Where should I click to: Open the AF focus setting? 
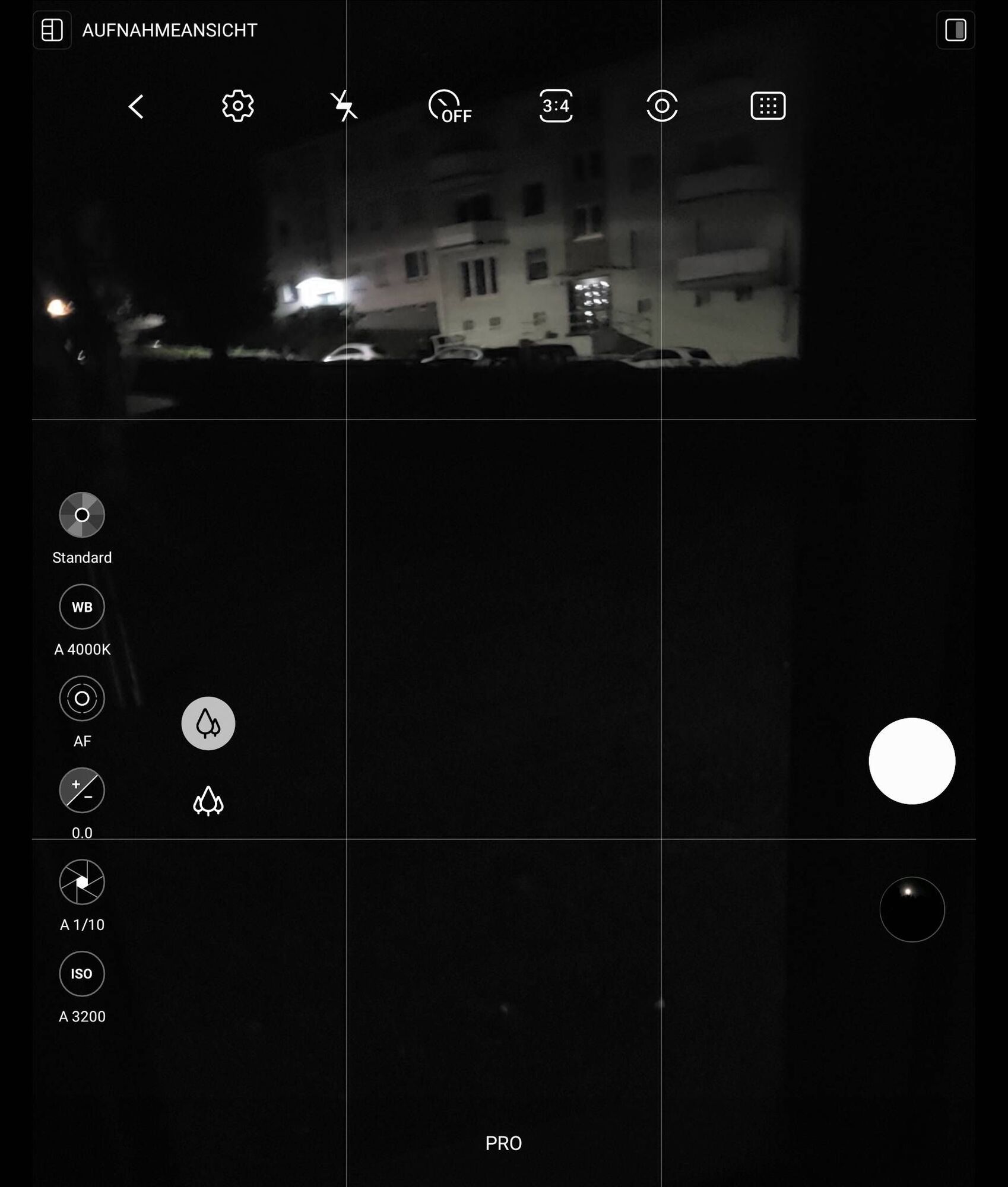pos(82,699)
